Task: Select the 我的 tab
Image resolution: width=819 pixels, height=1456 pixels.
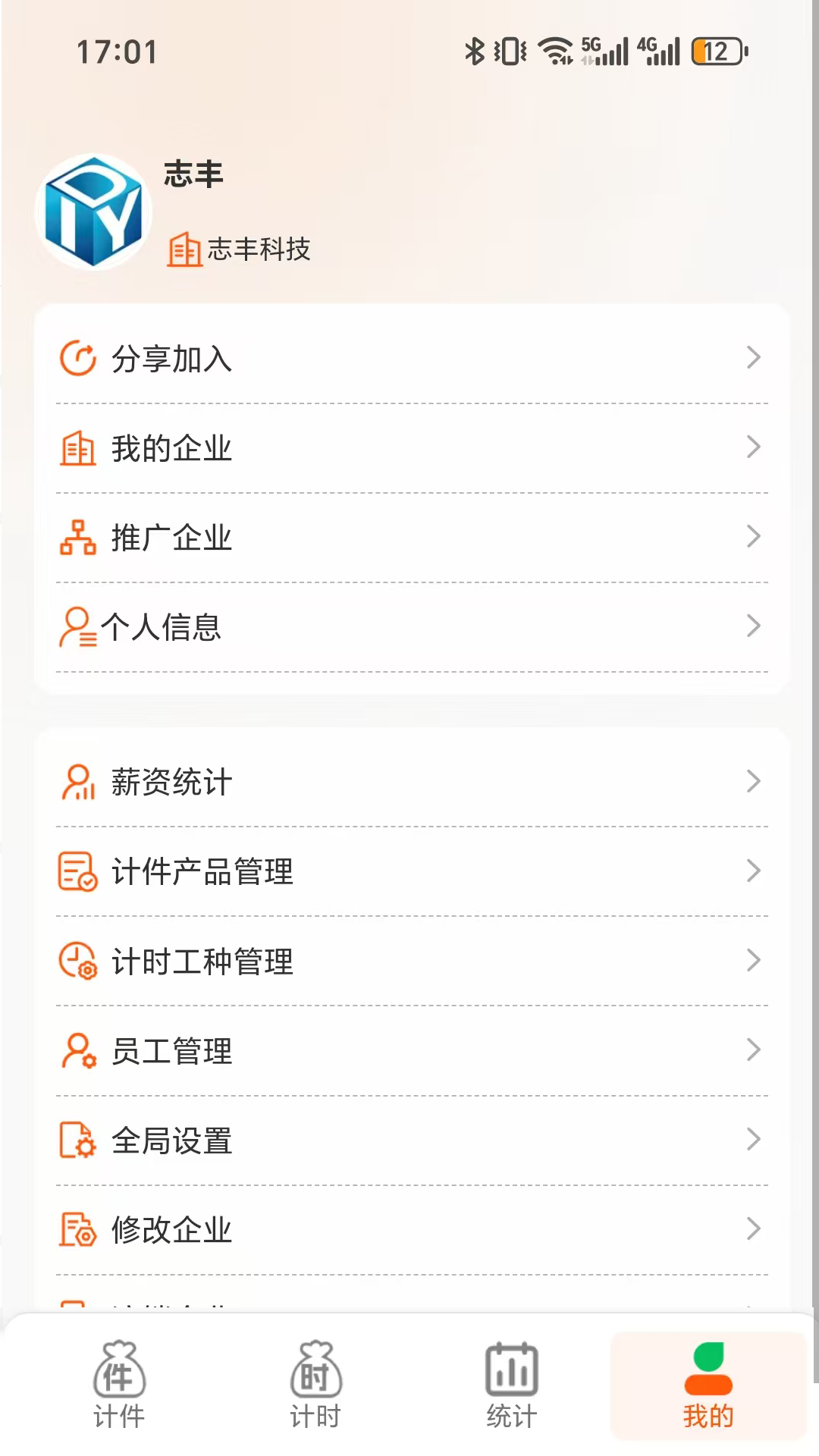Action: (708, 1385)
